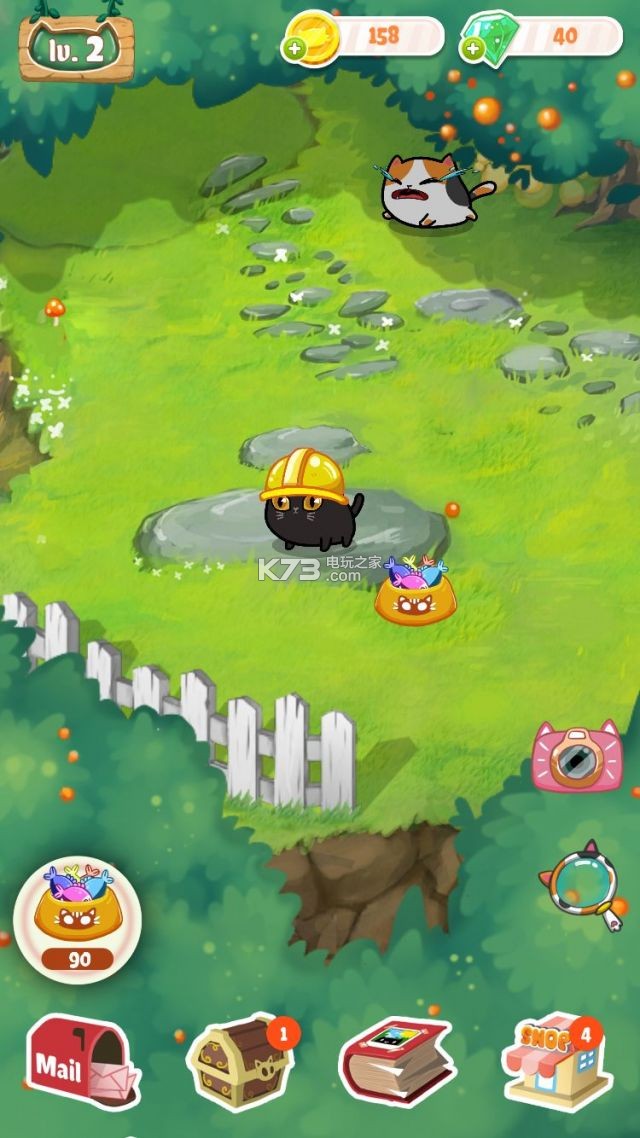The image size is (640, 1138).
Task: Open the lv. 2 level sign
Action: click(x=77, y=48)
